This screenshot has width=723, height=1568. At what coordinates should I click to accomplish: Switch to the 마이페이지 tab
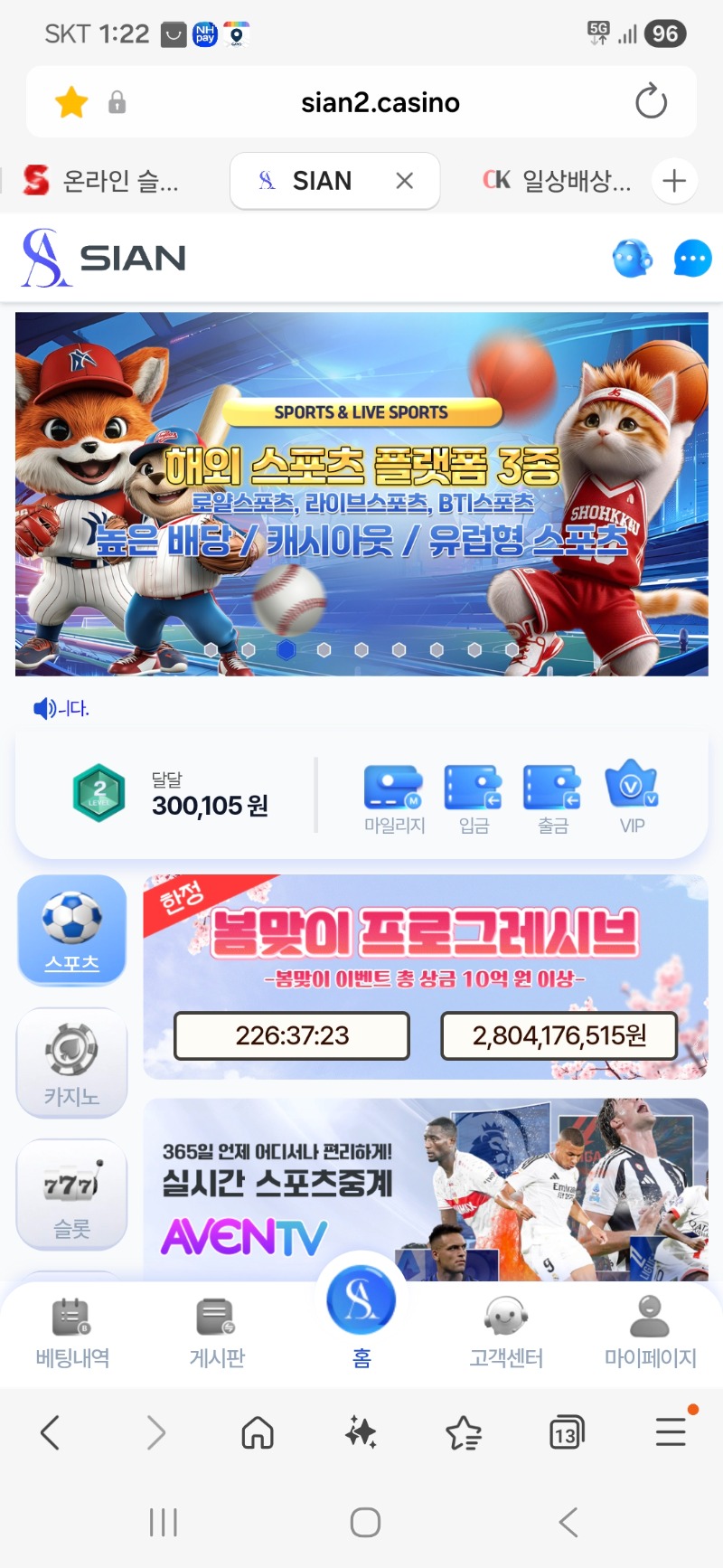click(x=650, y=1332)
